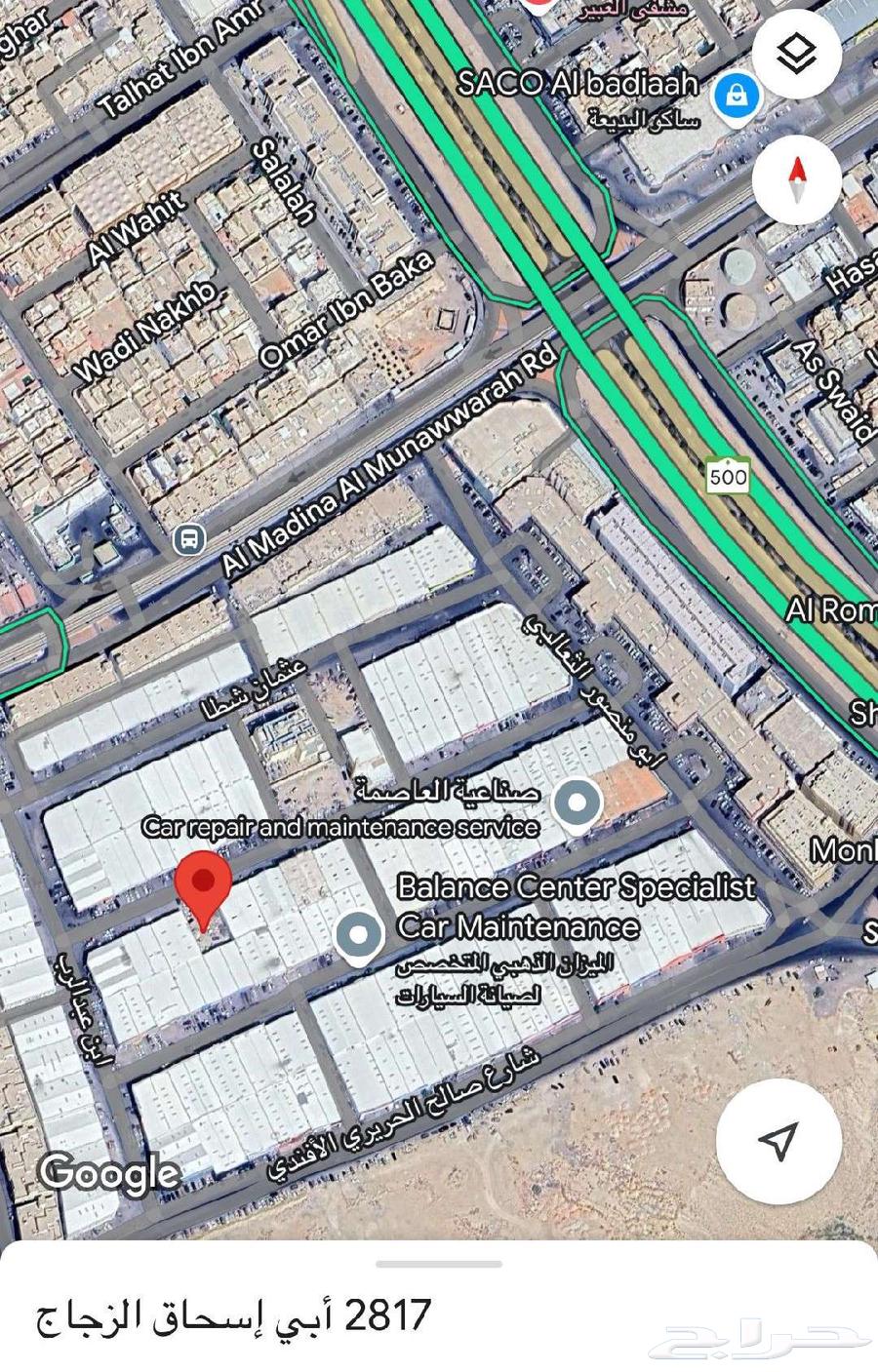Open the Car repair and maintenance service marker

(577, 804)
